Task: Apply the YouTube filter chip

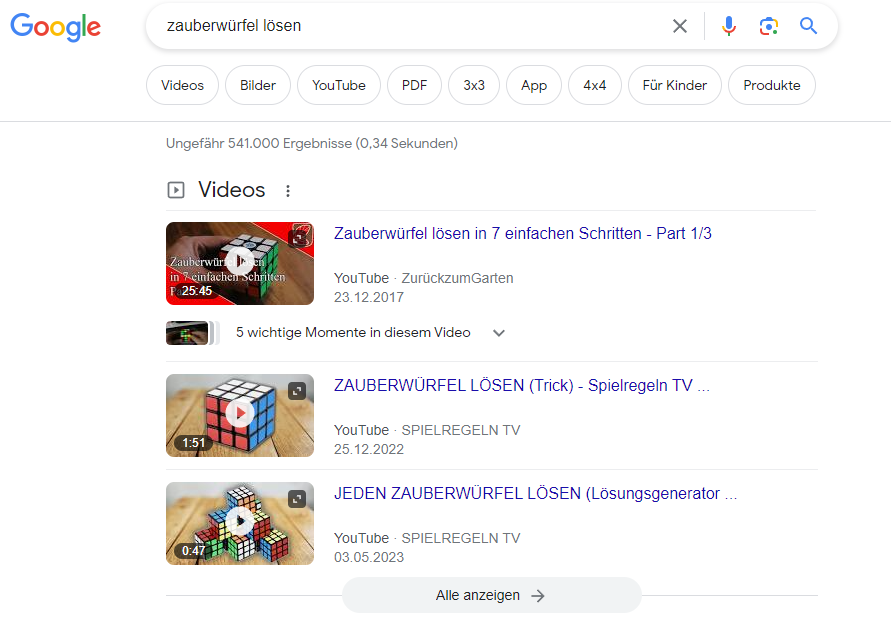Action: click(x=339, y=85)
